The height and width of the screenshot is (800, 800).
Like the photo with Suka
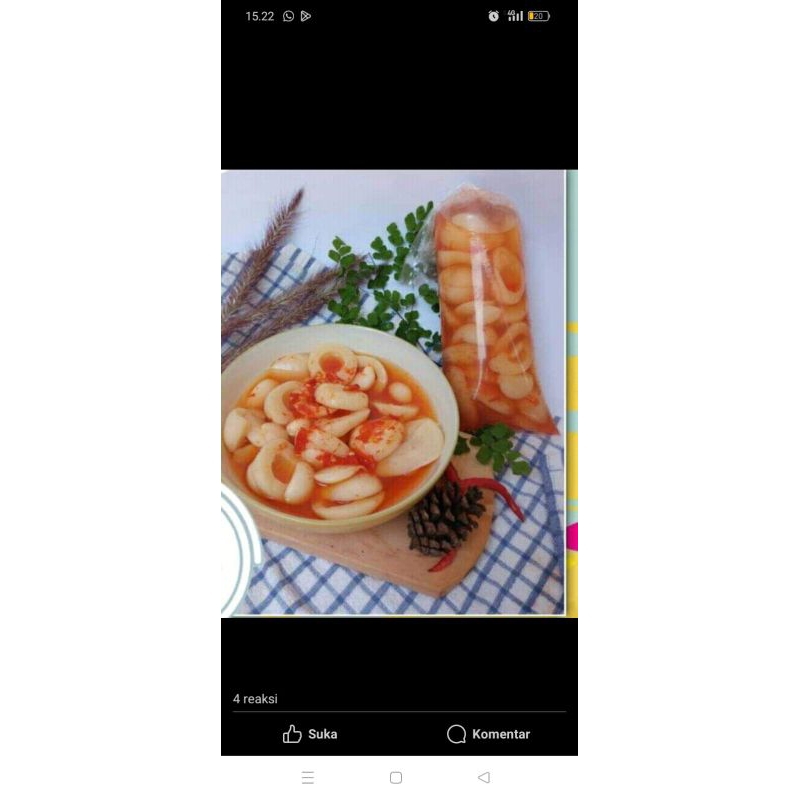click(310, 734)
